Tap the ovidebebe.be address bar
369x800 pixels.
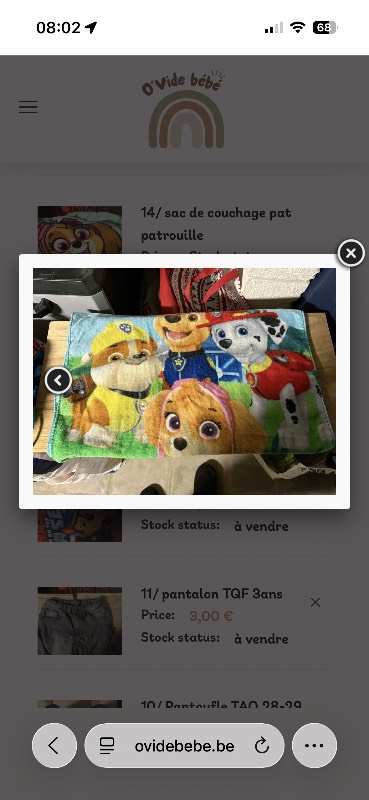(x=184, y=745)
